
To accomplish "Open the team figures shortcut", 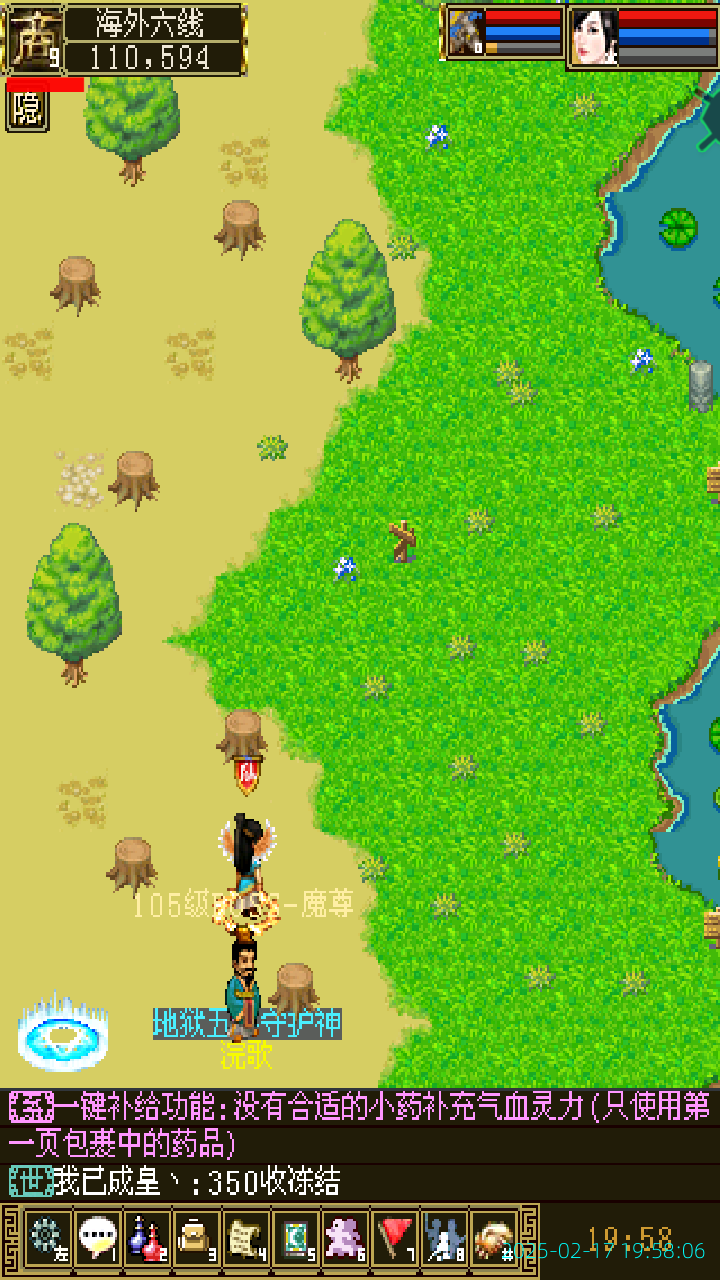I will click(x=444, y=1238).
